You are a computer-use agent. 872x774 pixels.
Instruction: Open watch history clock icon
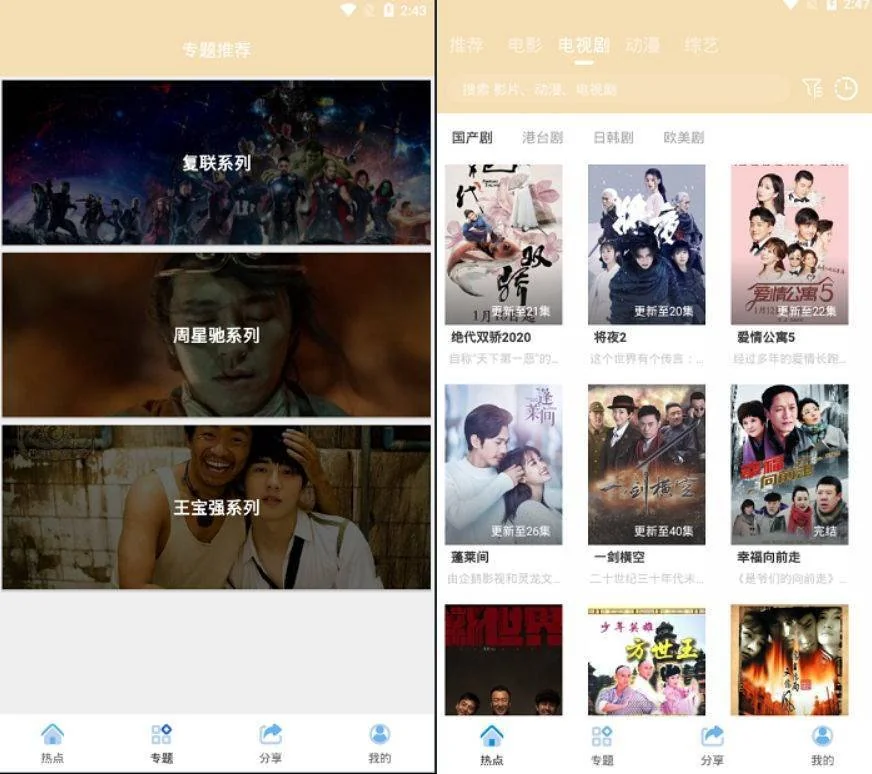846,88
